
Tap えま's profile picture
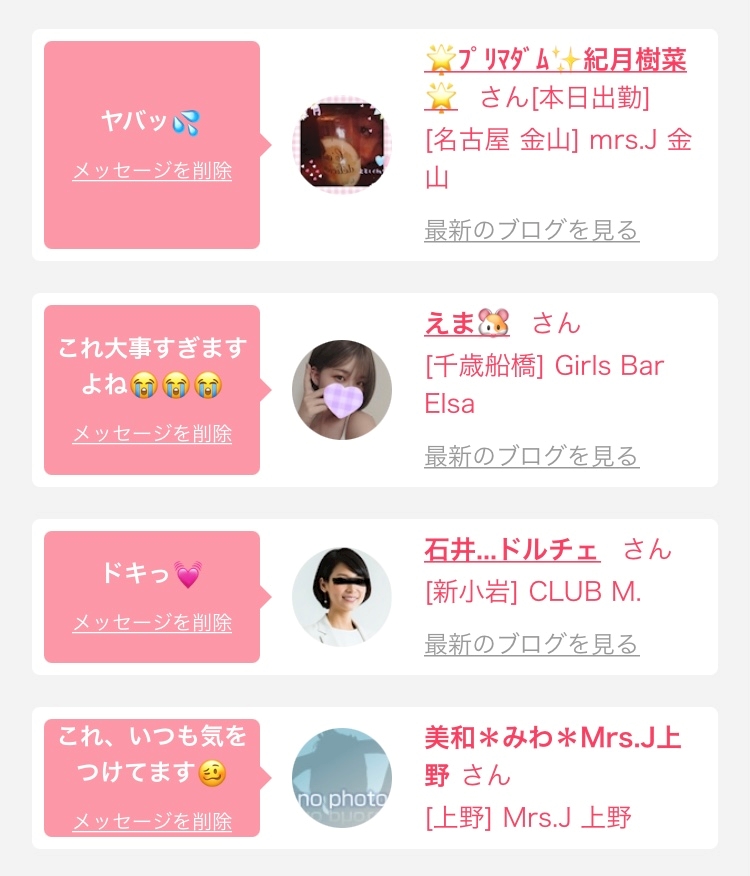(x=341, y=390)
